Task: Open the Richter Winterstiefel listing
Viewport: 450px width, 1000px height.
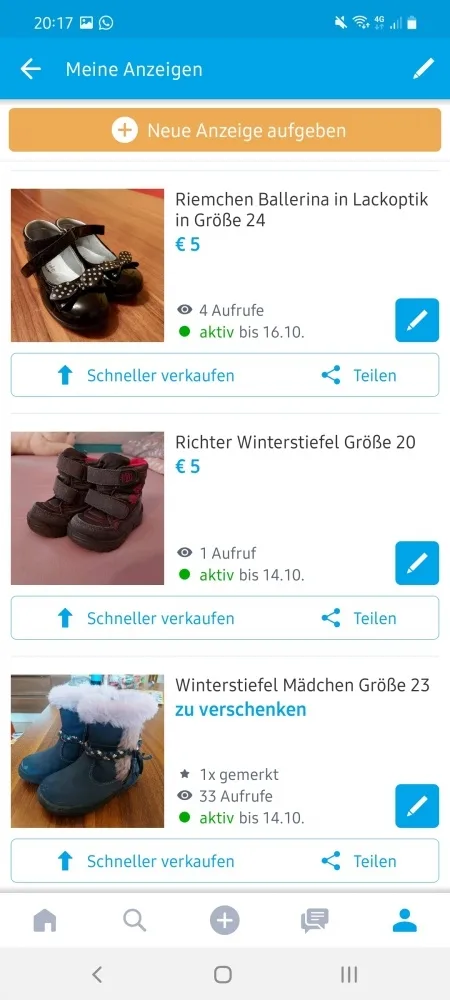Action: click(x=295, y=441)
